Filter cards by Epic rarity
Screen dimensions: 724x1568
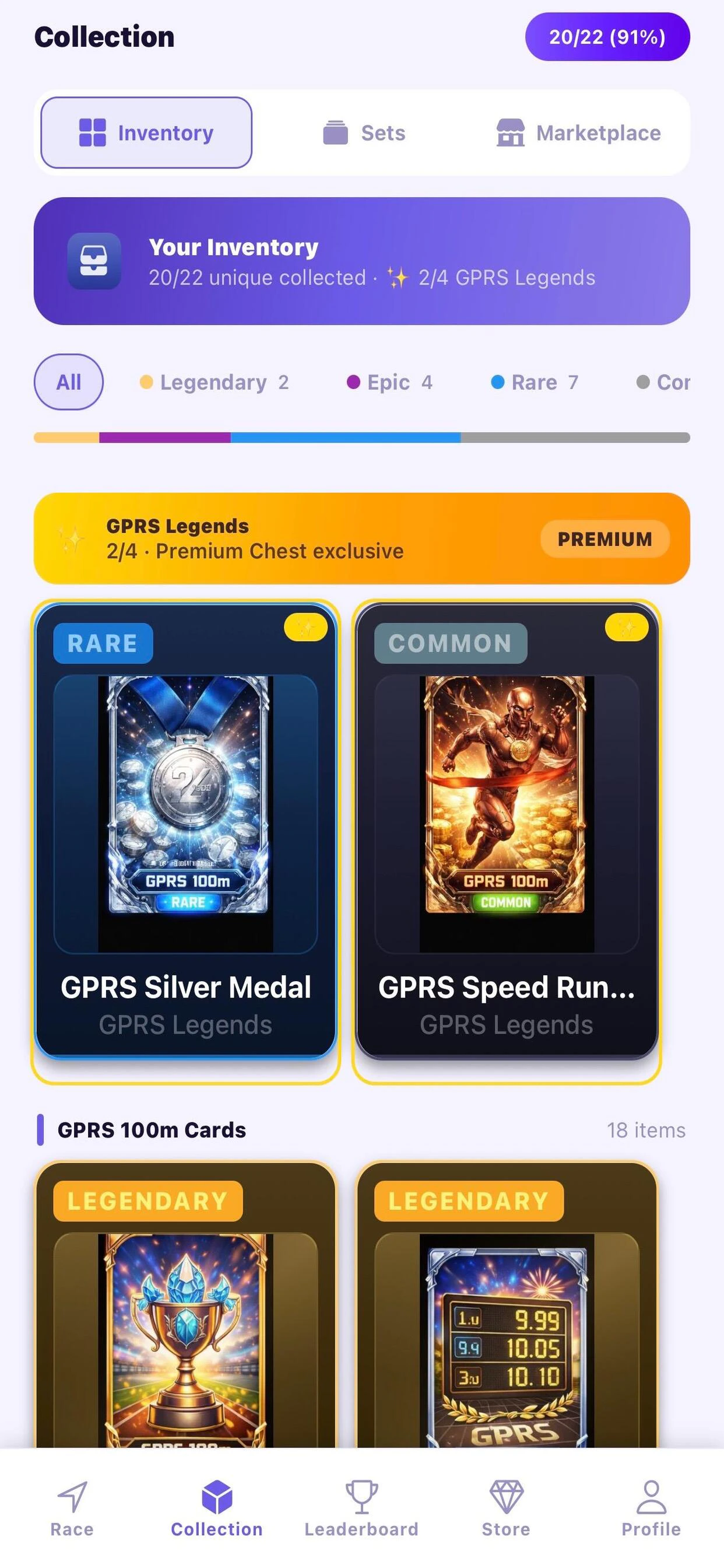click(x=389, y=382)
